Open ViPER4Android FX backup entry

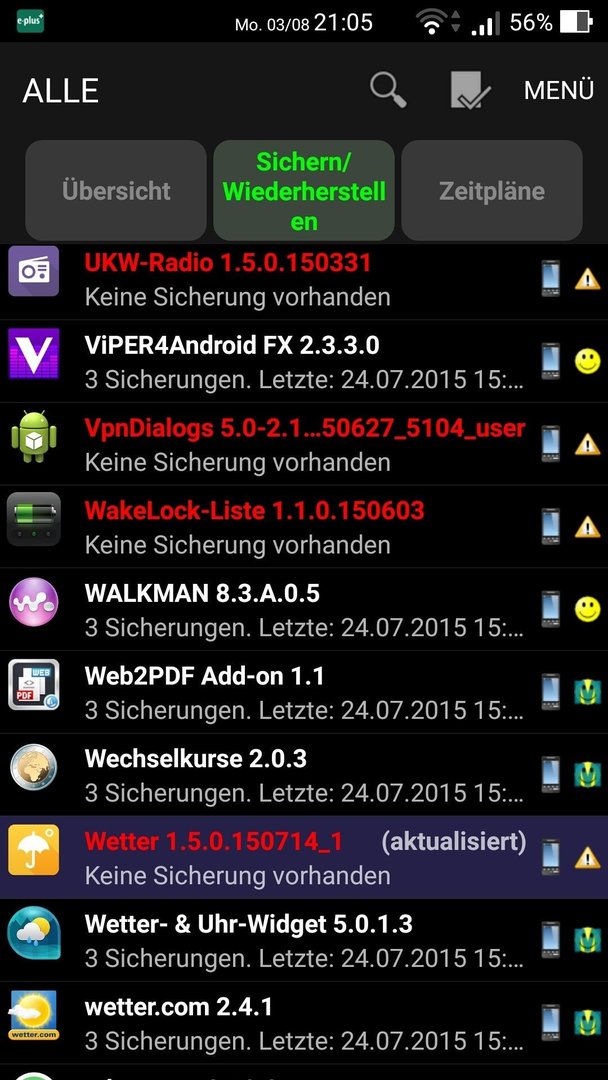[304, 362]
